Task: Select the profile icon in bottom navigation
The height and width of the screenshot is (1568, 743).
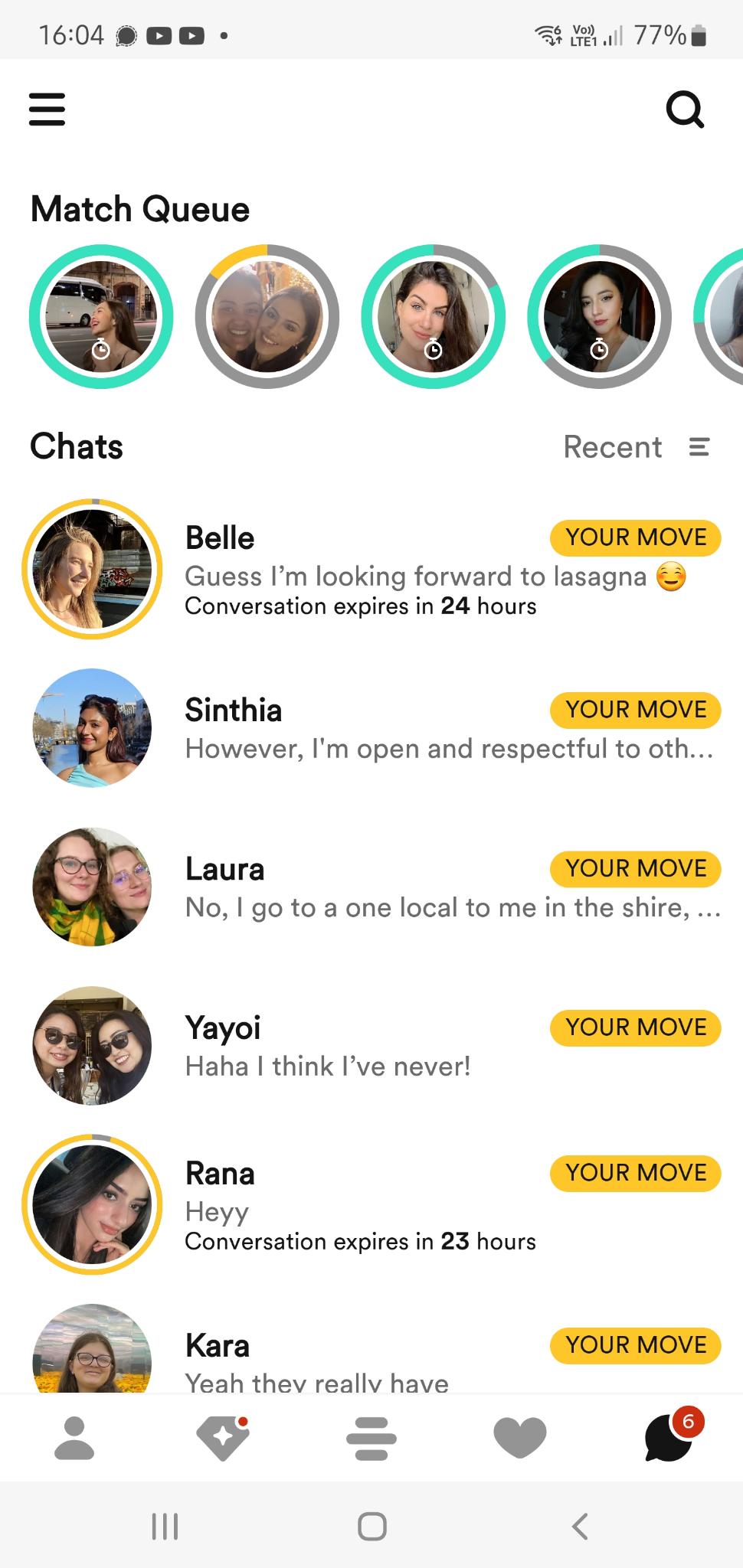Action: 74,1437
